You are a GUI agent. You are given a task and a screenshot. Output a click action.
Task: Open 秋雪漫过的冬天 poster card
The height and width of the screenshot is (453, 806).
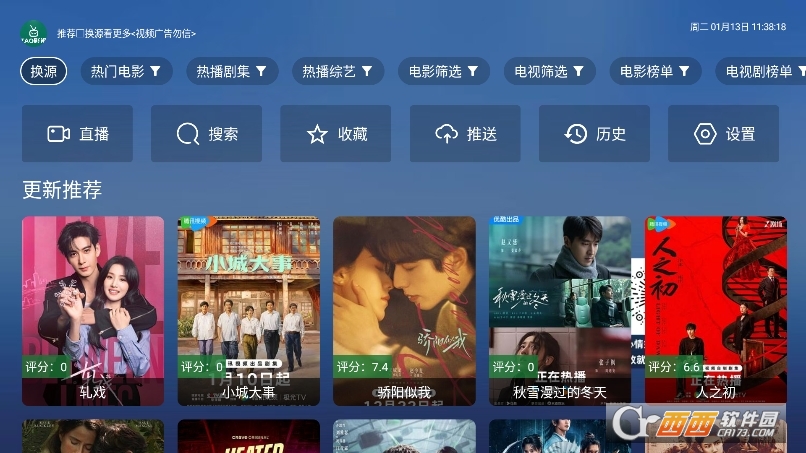tap(560, 310)
